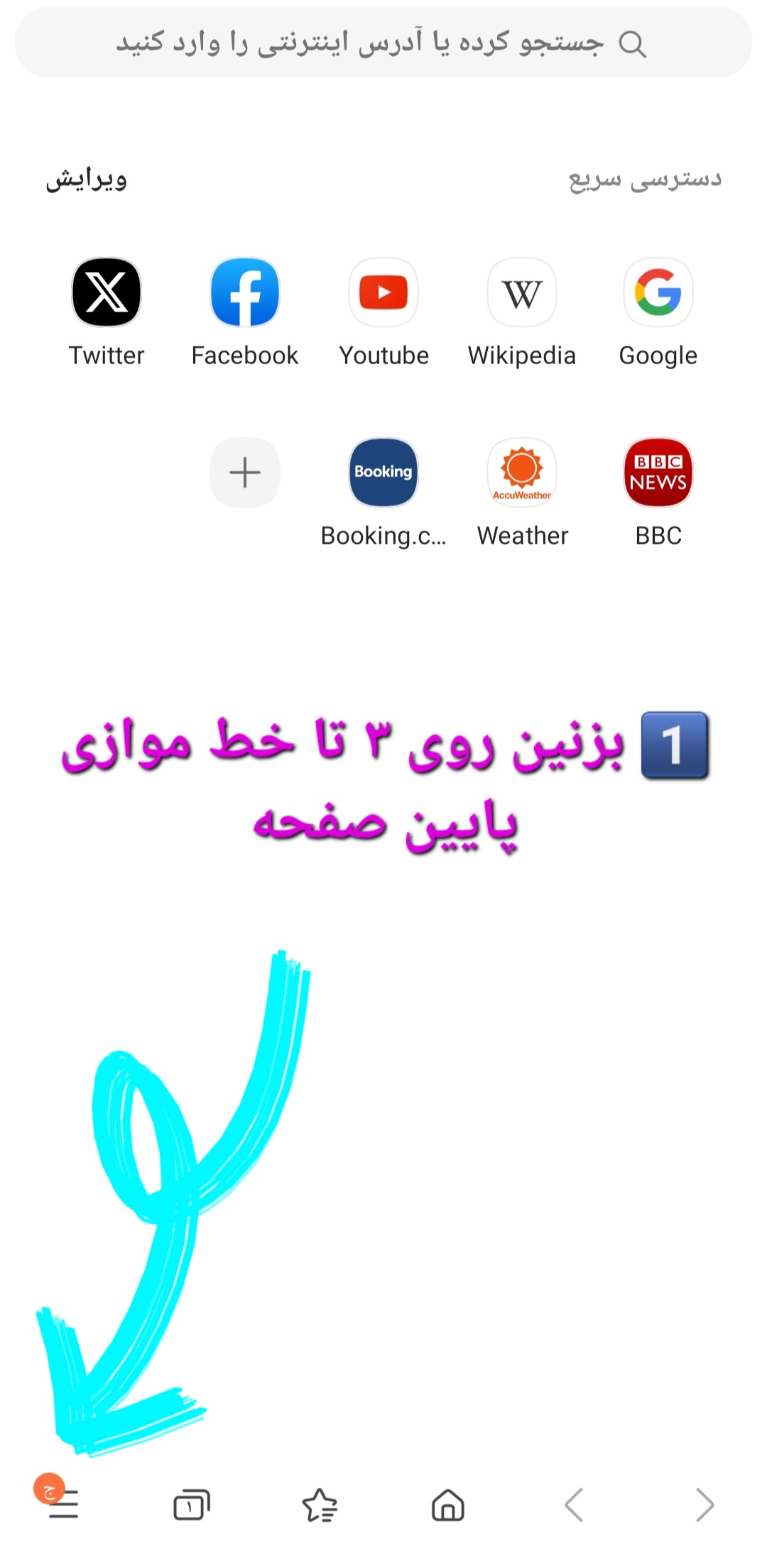Open the Youtube shortcut
The image size is (767, 1568).
383,292
